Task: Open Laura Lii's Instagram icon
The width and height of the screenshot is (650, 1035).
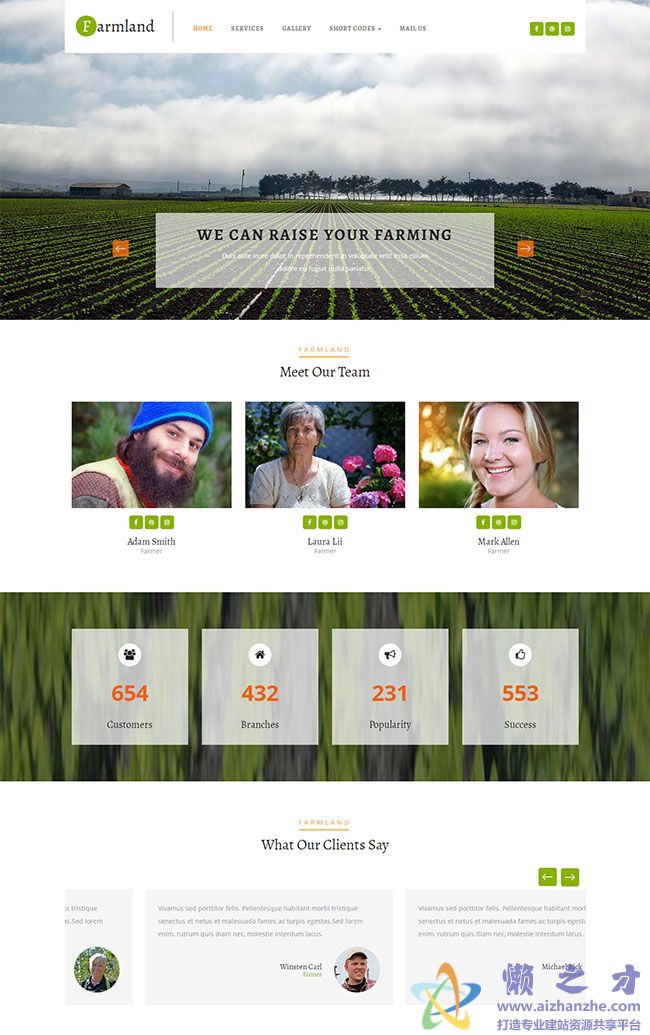Action: (341, 522)
